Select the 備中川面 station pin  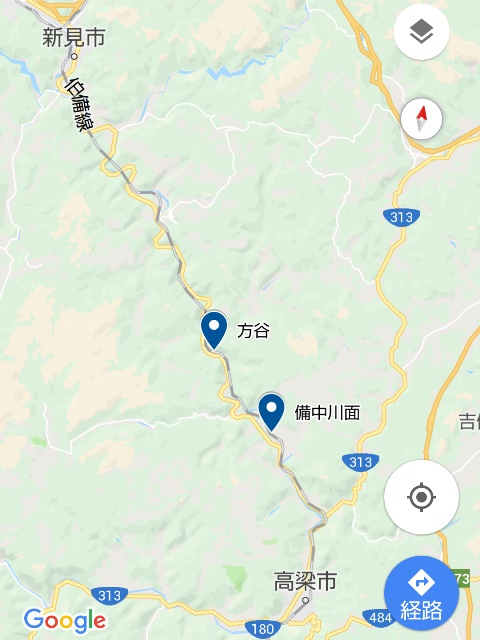click(271, 411)
